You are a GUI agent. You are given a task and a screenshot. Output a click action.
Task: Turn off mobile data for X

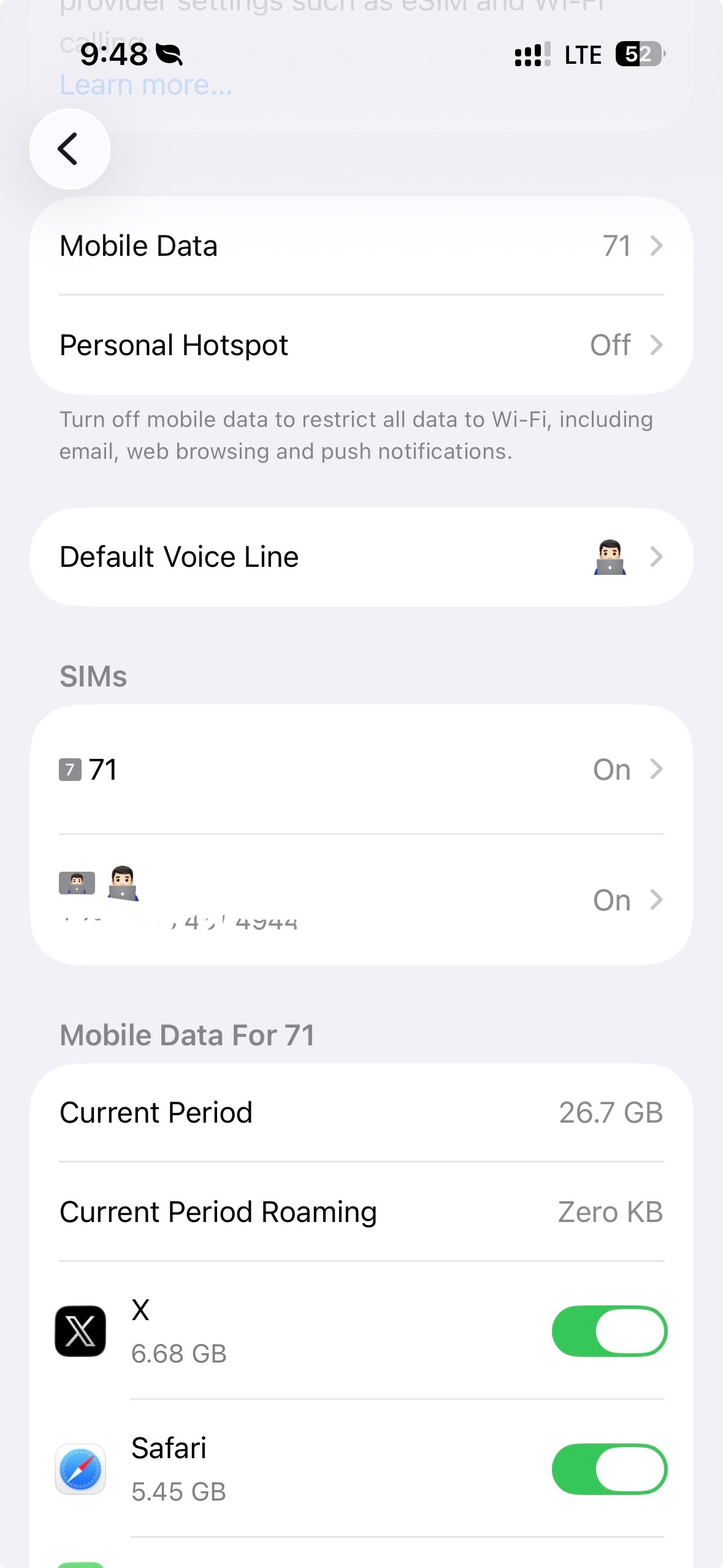[608, 1331]
